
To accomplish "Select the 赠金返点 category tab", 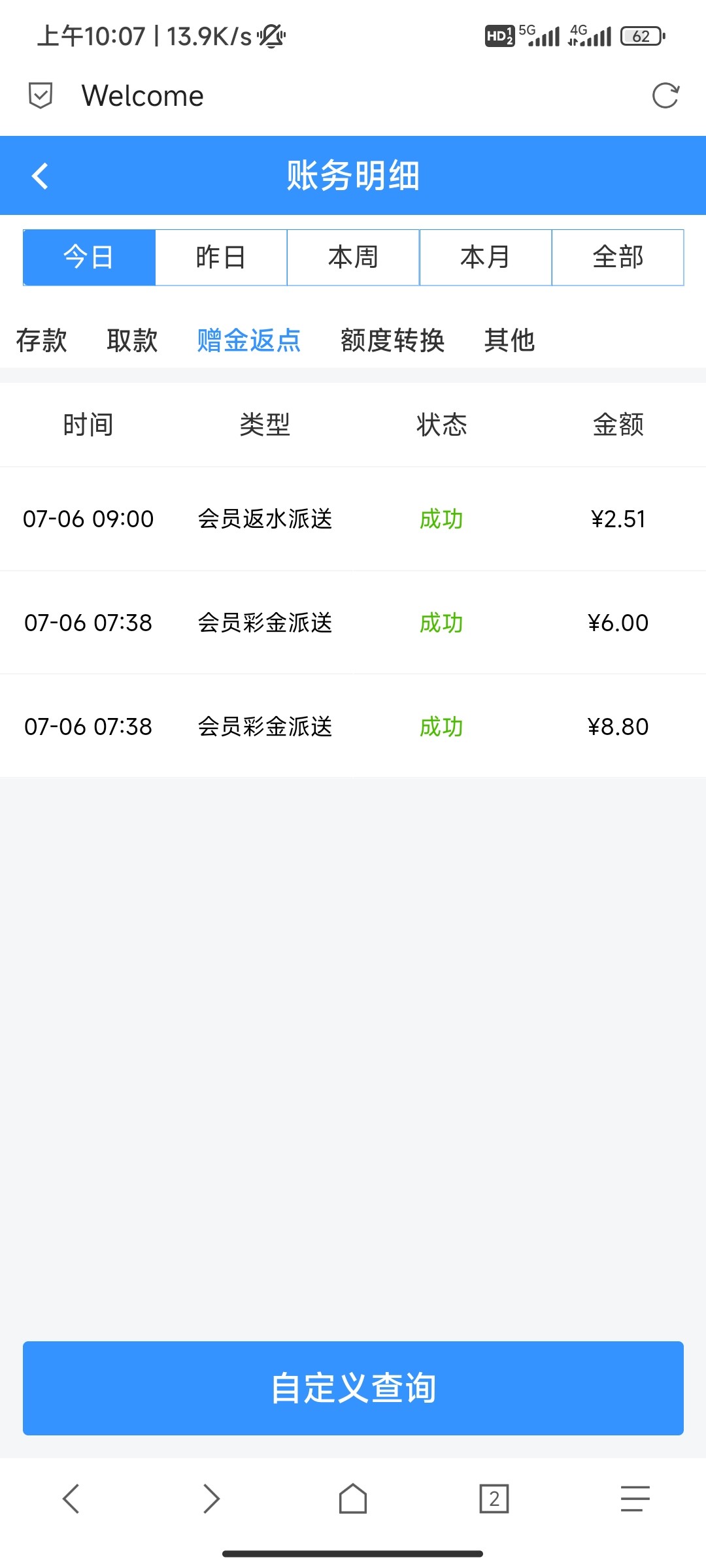I will pyautogui.click(x=249, y=340).
